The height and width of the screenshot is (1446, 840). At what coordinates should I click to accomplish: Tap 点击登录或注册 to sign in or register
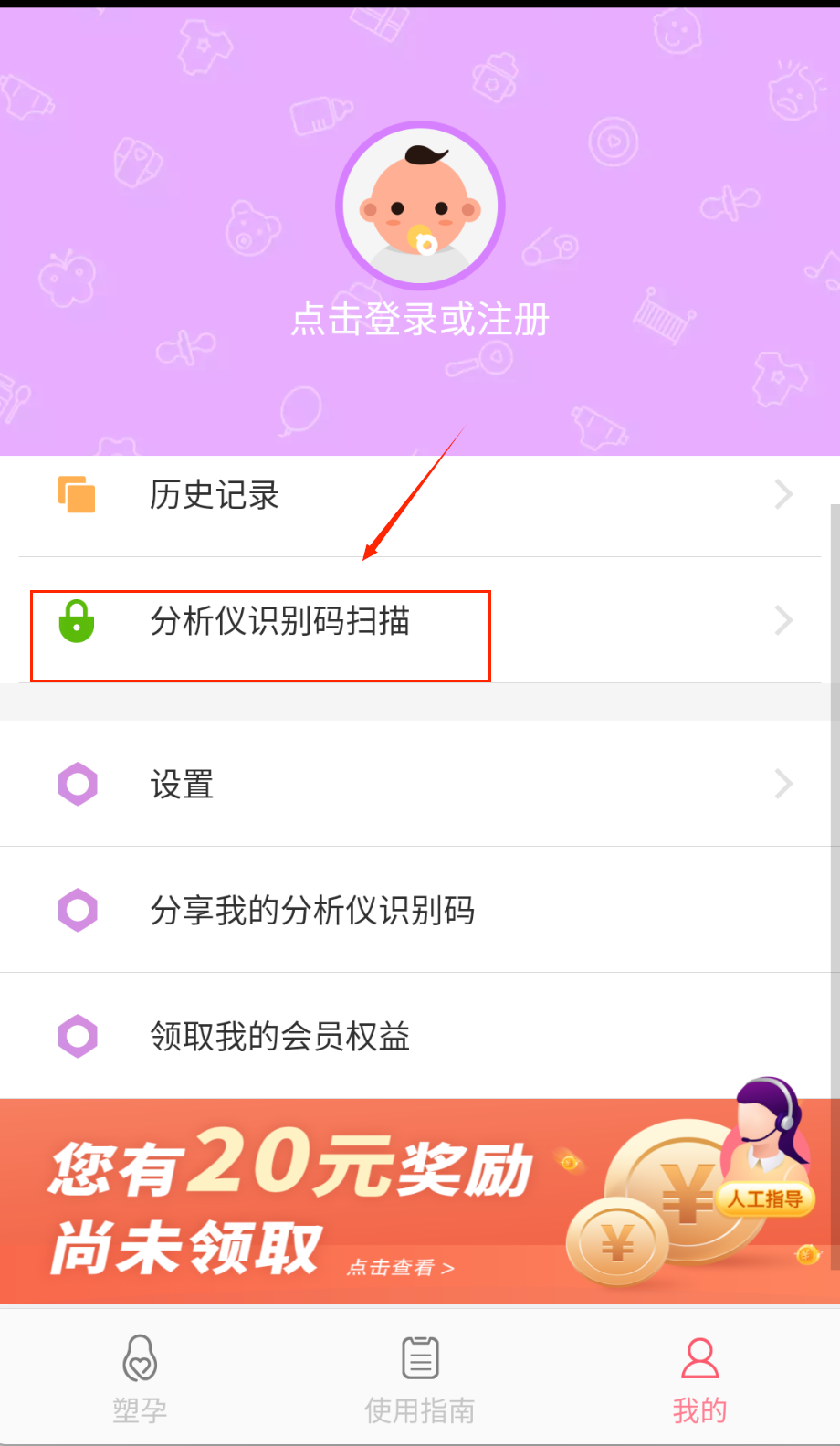click(420, 321)
